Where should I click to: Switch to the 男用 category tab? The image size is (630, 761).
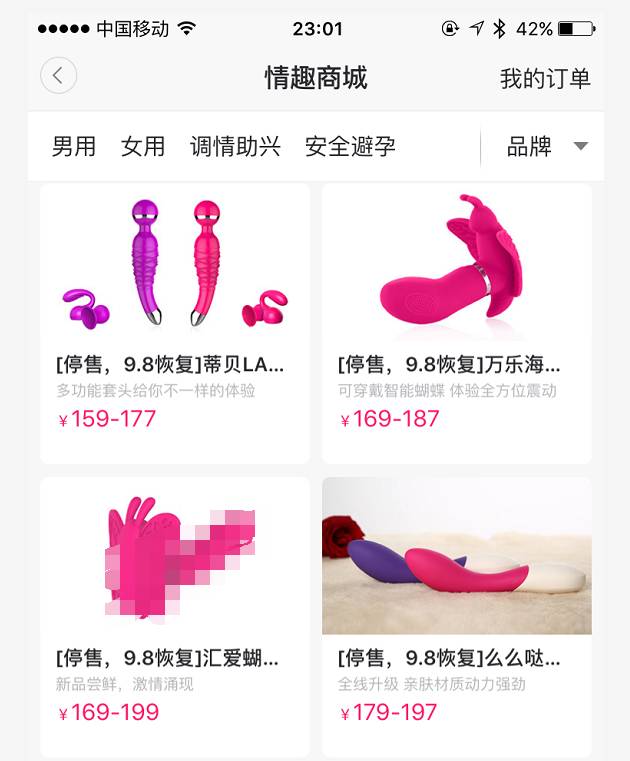(x=74, y=146)
